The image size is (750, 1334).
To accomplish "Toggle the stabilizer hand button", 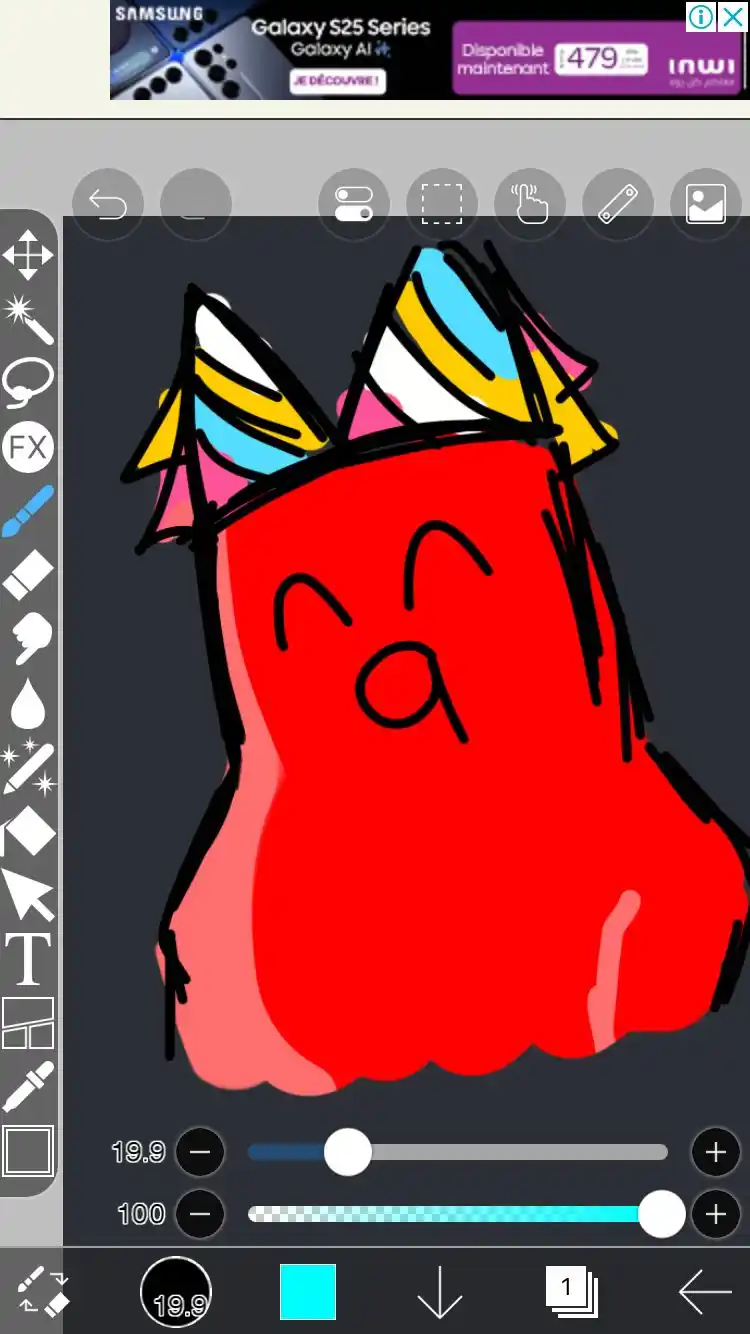I will 529,204.
